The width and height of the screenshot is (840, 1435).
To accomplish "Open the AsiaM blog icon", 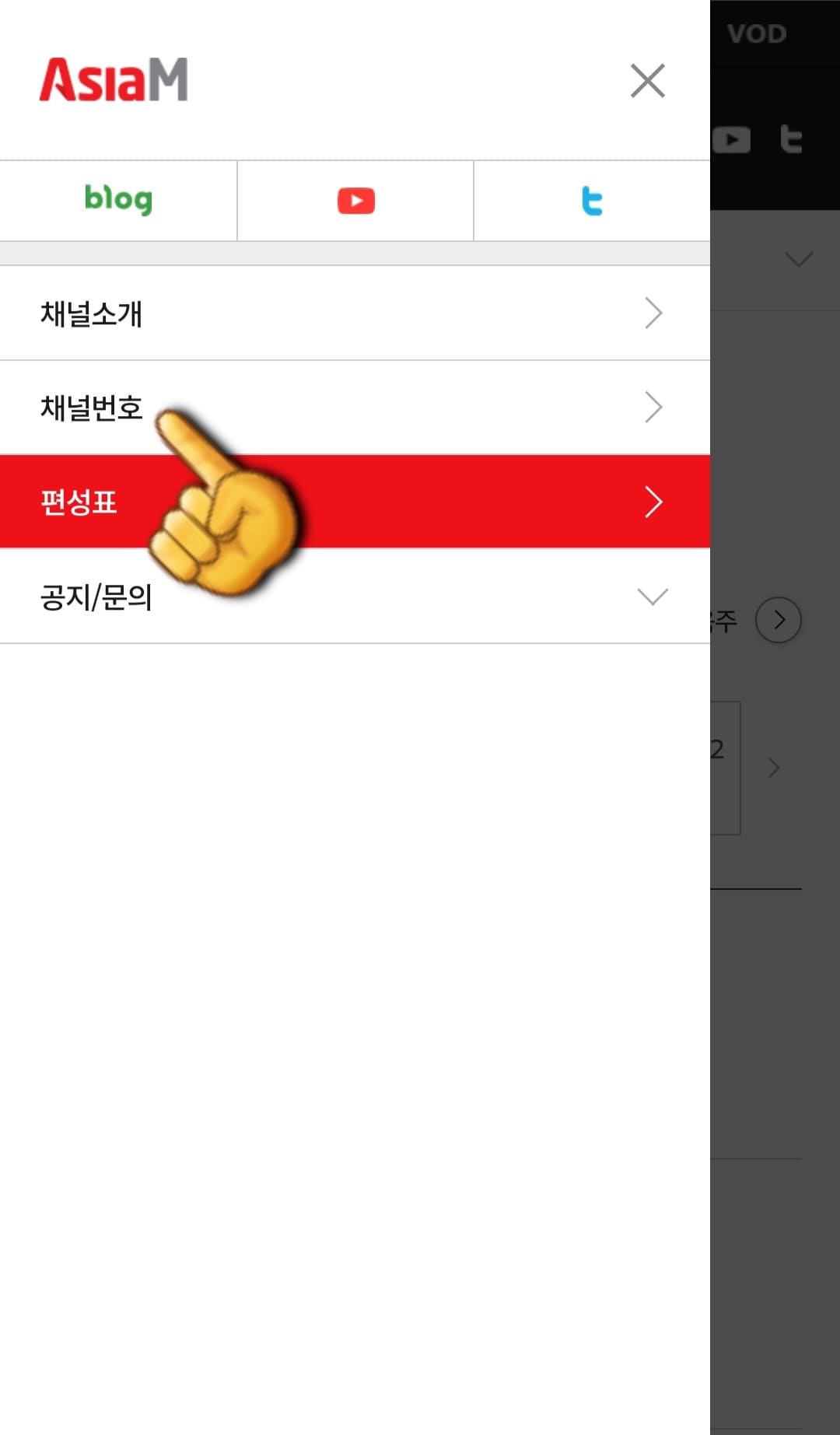I will 118,200.
